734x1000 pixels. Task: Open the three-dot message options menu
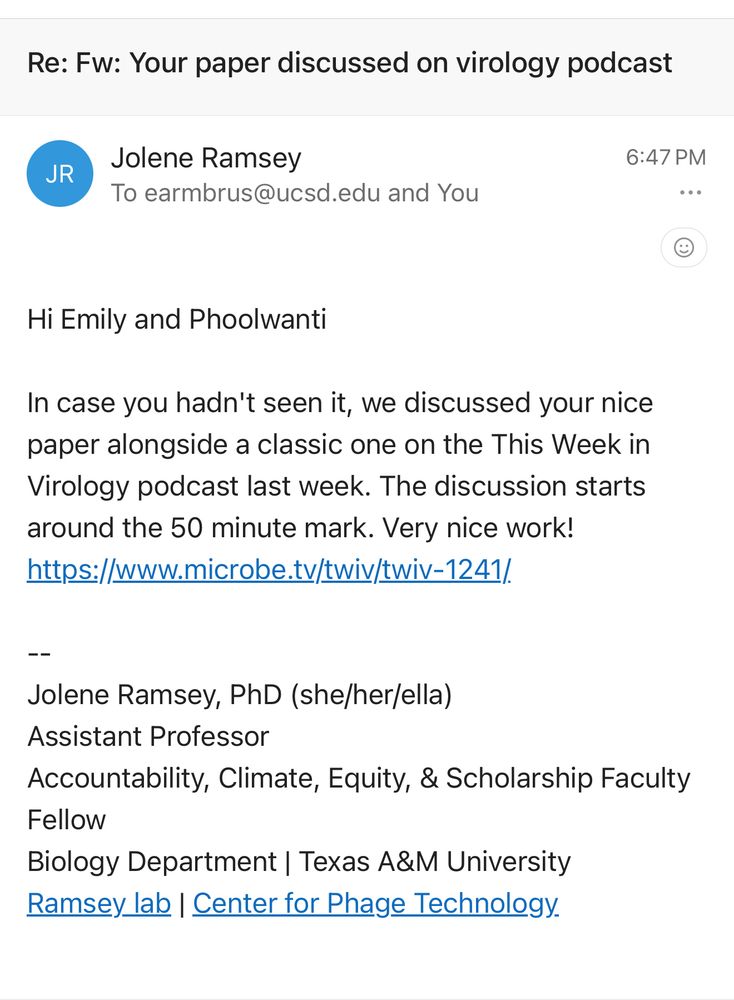tap(690, 193)
